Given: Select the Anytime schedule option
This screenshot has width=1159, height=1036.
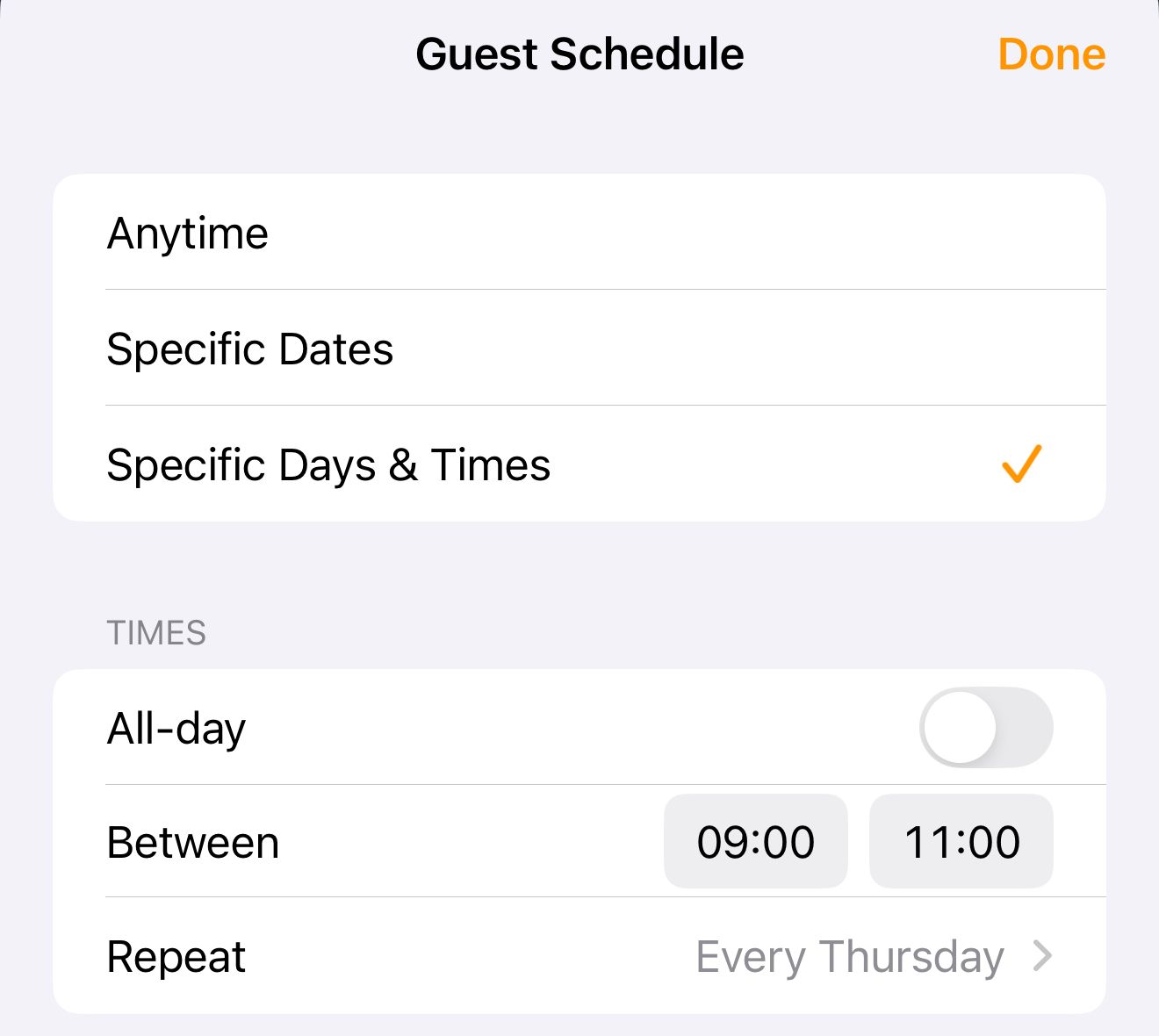Looking at the screenshot, I should pos(579,234).
